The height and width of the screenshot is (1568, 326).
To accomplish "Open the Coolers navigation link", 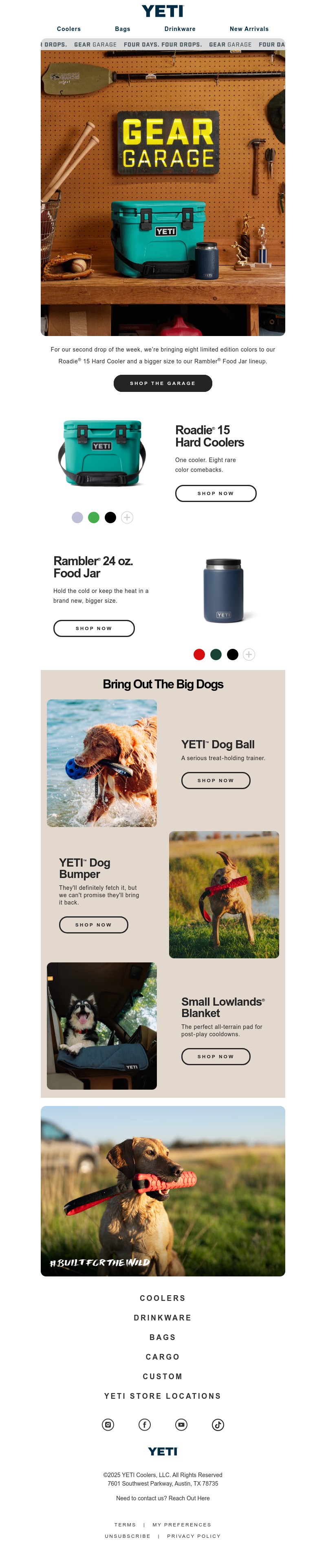I will pyautogui.click(x=69, y=29).
